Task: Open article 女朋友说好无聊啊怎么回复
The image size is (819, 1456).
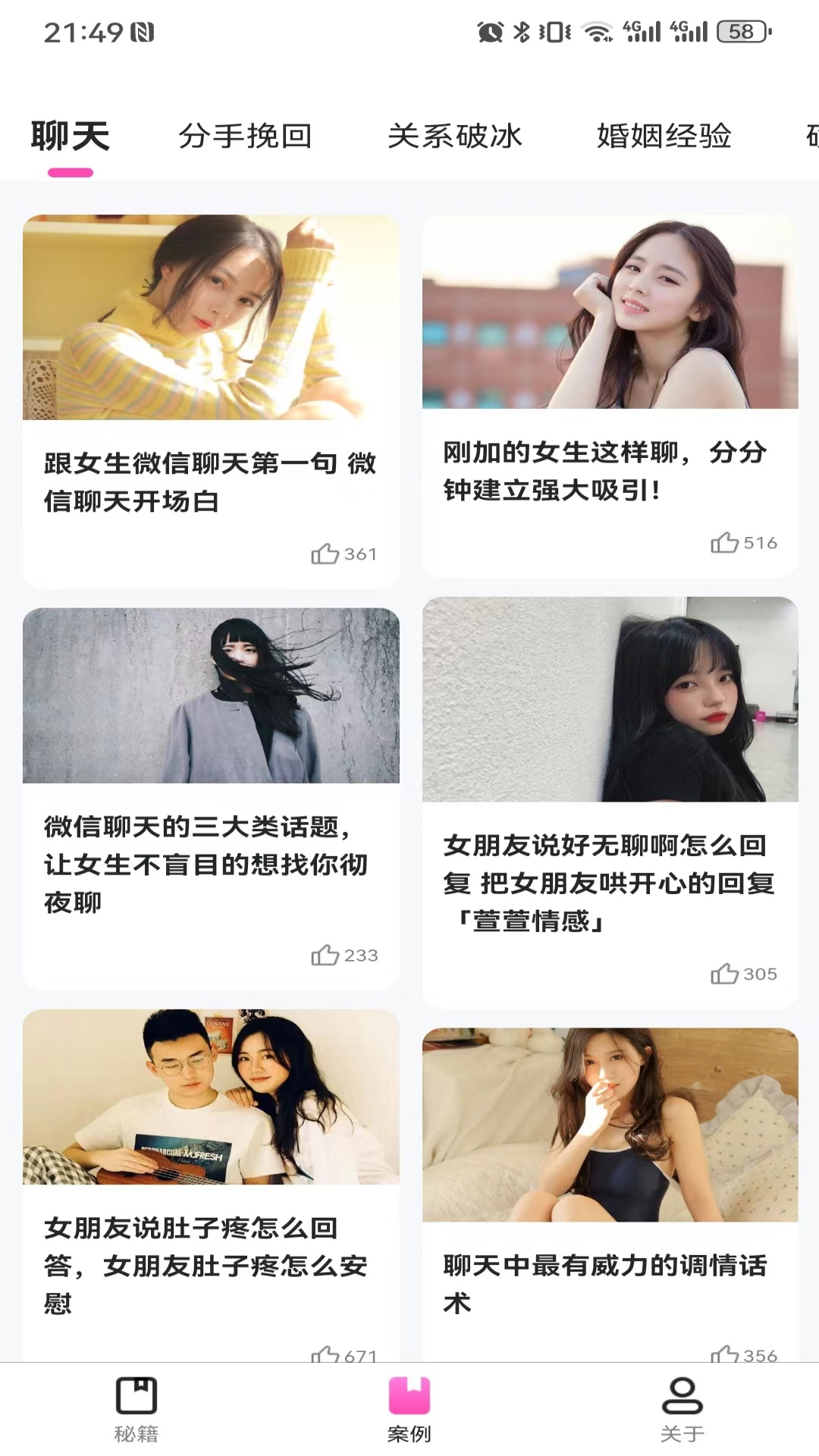Action: click(x=609, y=883)
